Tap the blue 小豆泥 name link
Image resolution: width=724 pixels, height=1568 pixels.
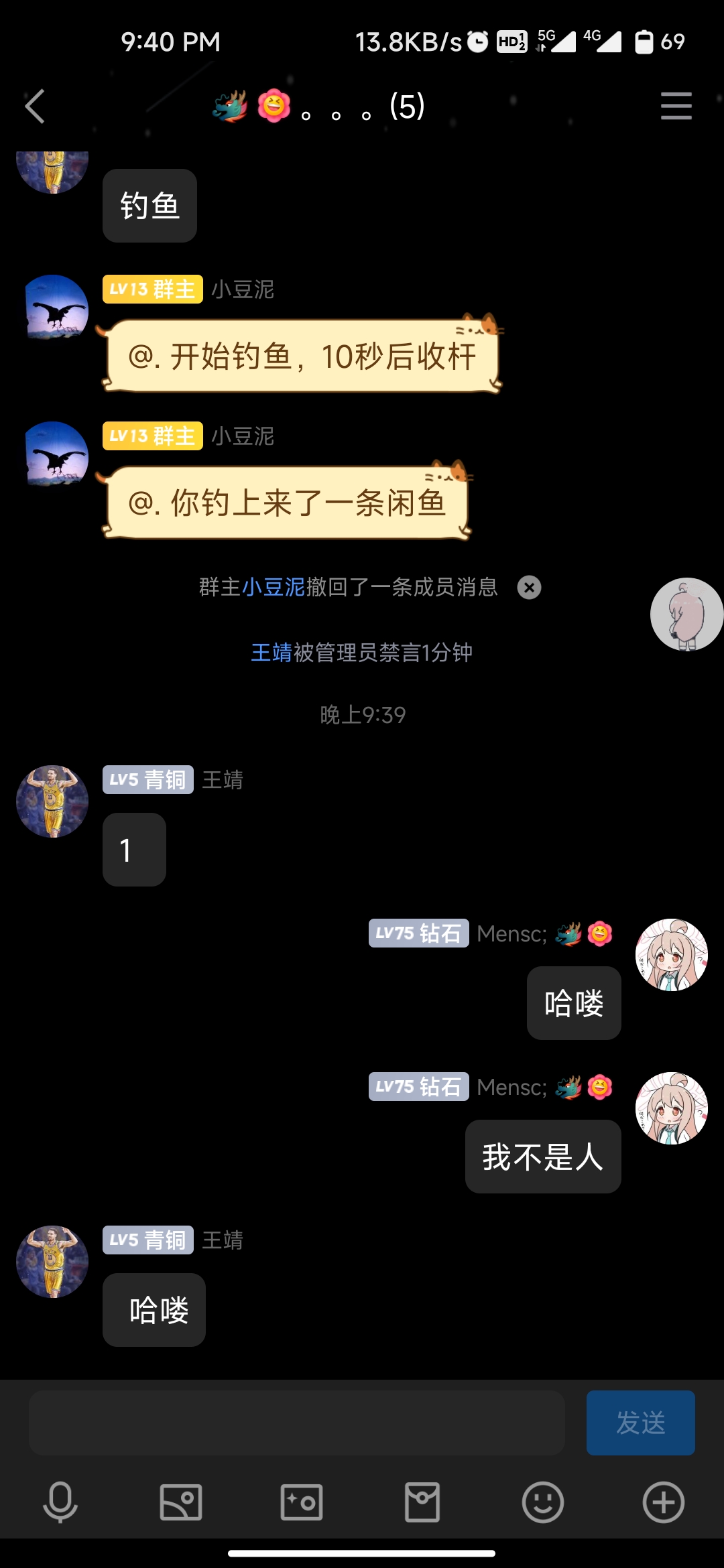274,587
